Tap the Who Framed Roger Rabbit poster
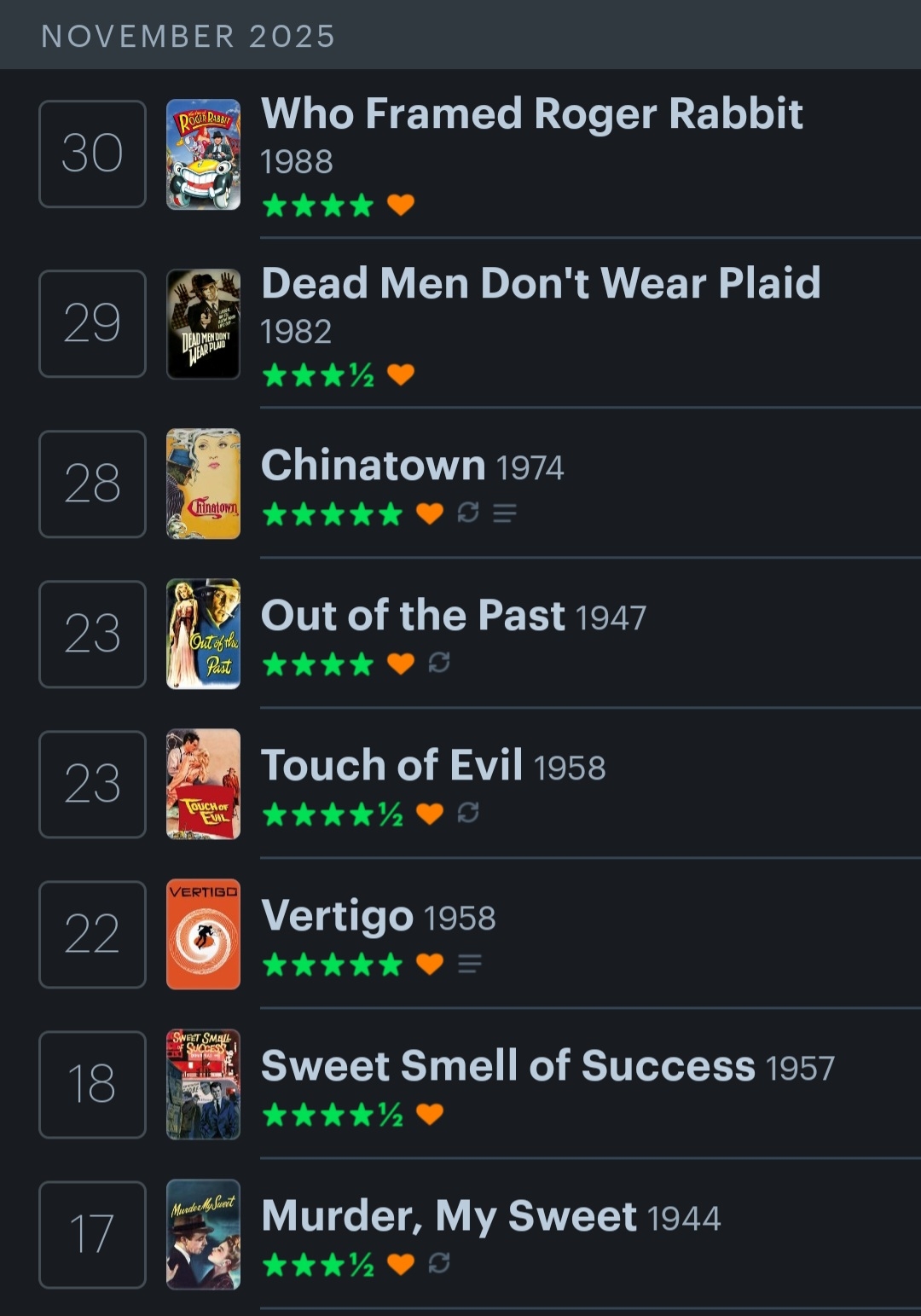 tap(203, 154)
